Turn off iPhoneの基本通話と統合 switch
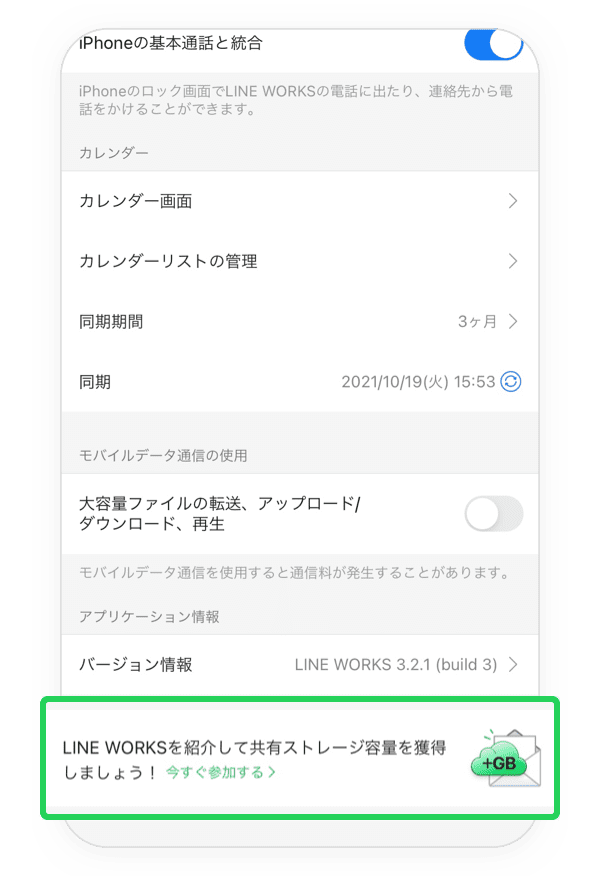 point(494,46)
